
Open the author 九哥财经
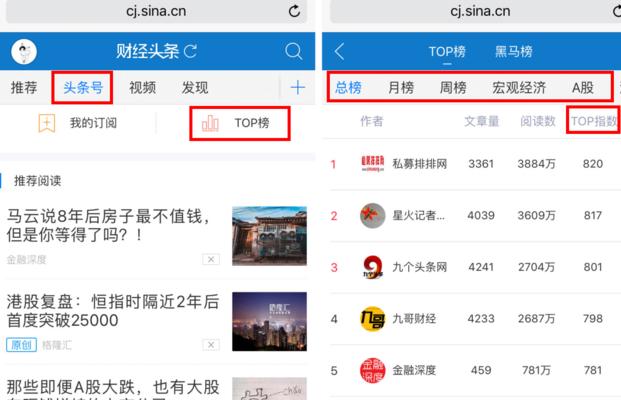click(x=414, y=319)
